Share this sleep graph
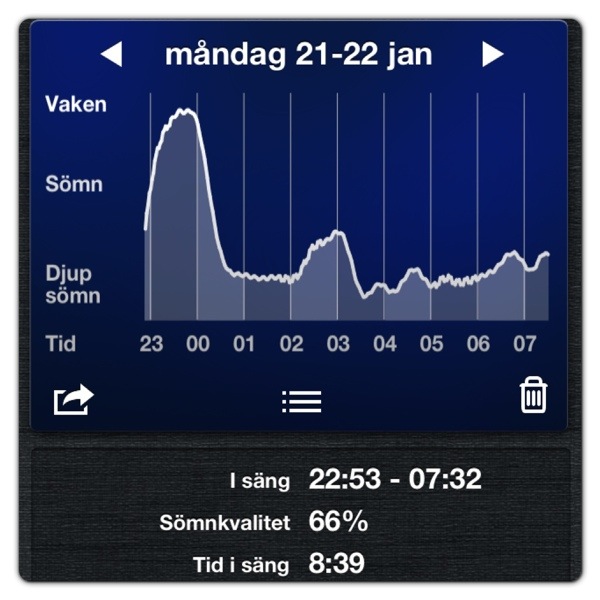This screenshot has width=600, height=600. click(x=73, y=400)
